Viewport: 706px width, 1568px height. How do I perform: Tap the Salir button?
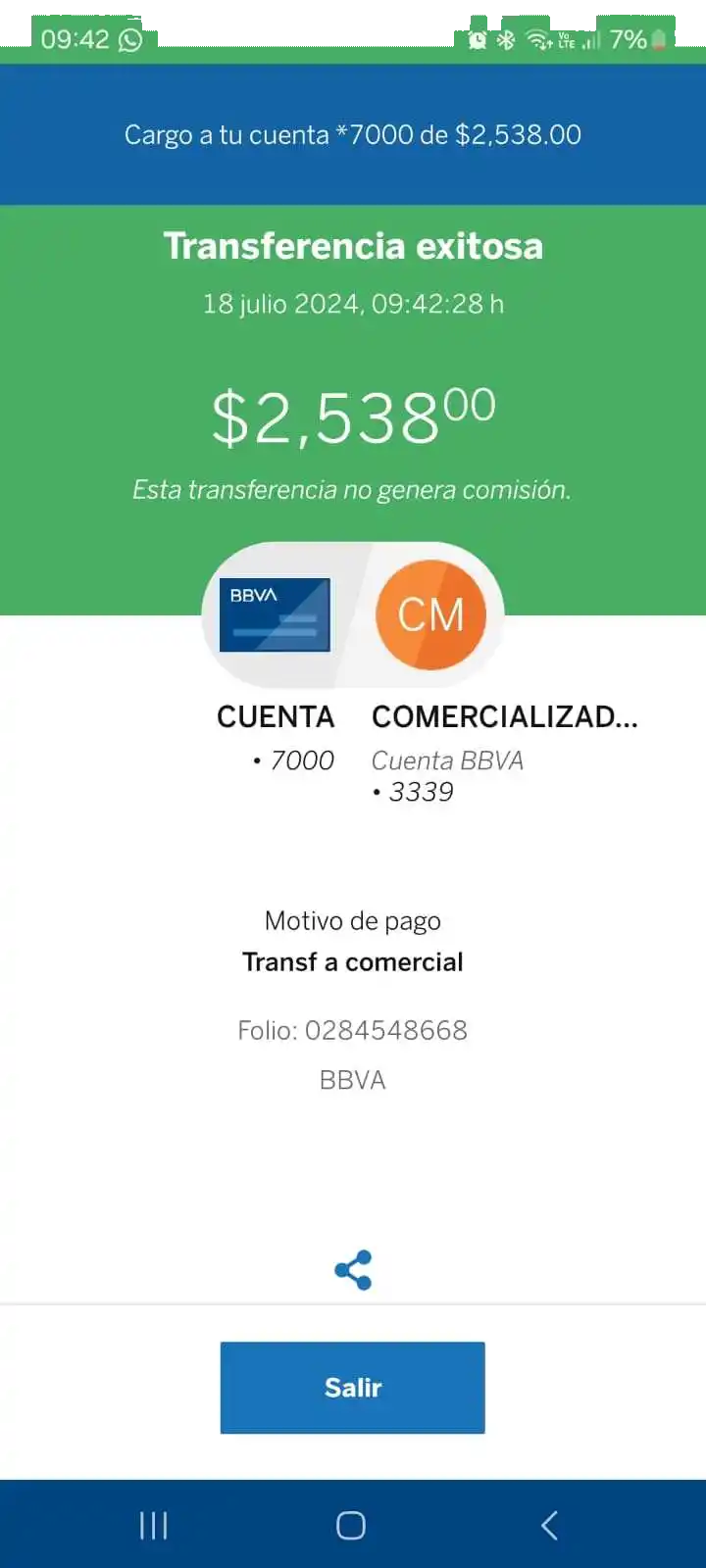(352, 1387)
